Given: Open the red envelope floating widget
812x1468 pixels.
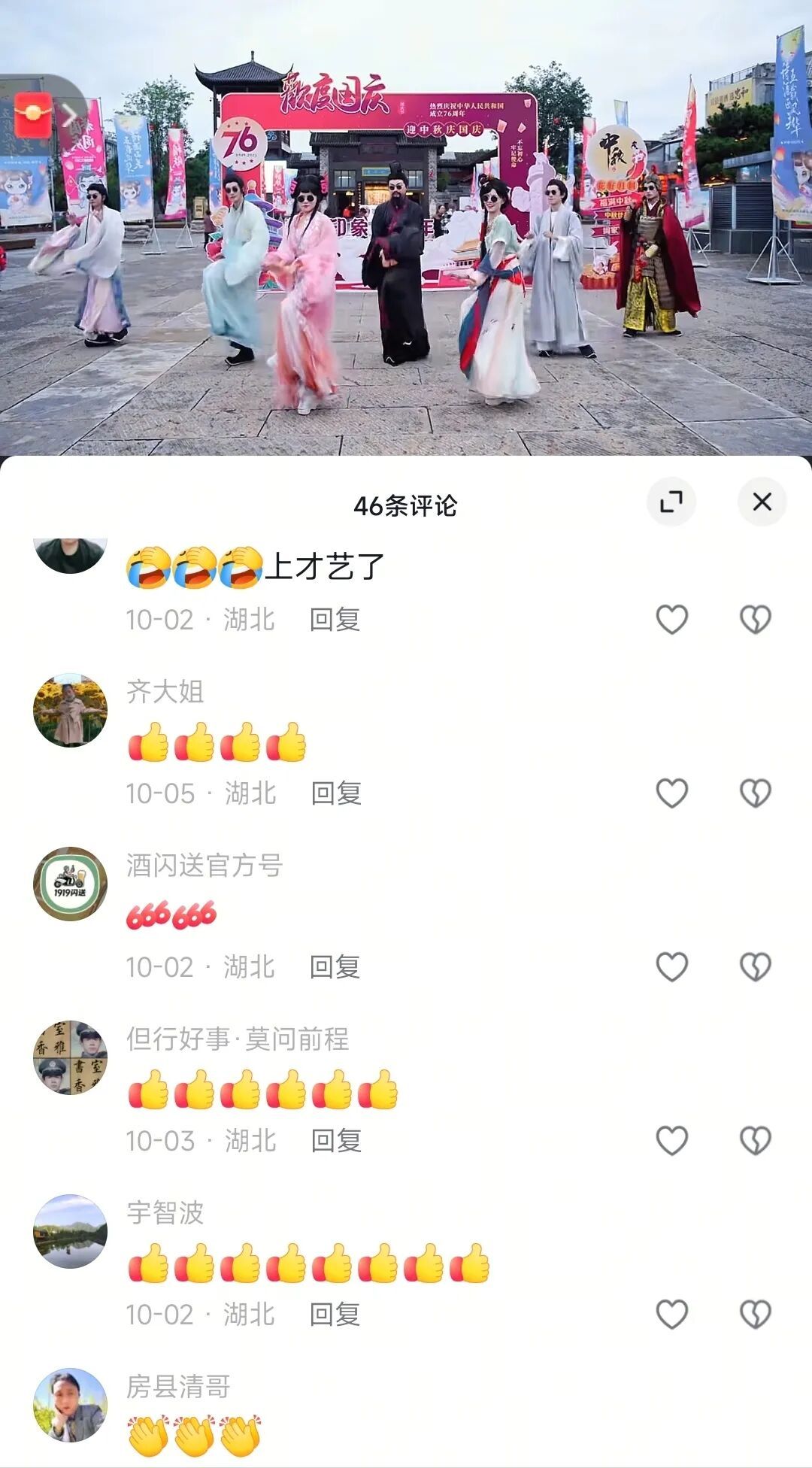Looking at the screenshot, I should [35, 114].
